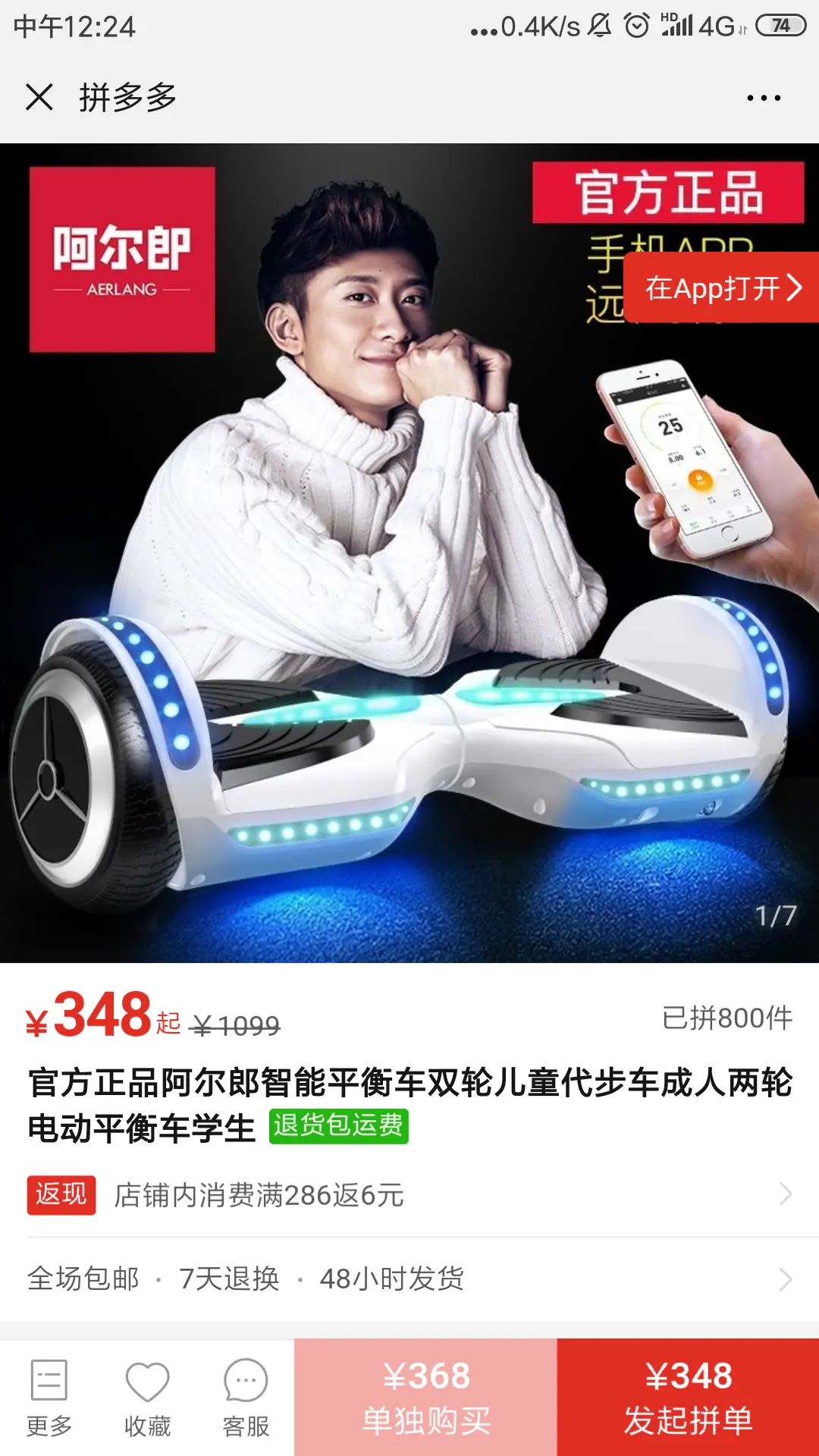Contact 客服 customer service
Image resolution: width=819 pixels, height=1456 pixels.
point(246,1398)
